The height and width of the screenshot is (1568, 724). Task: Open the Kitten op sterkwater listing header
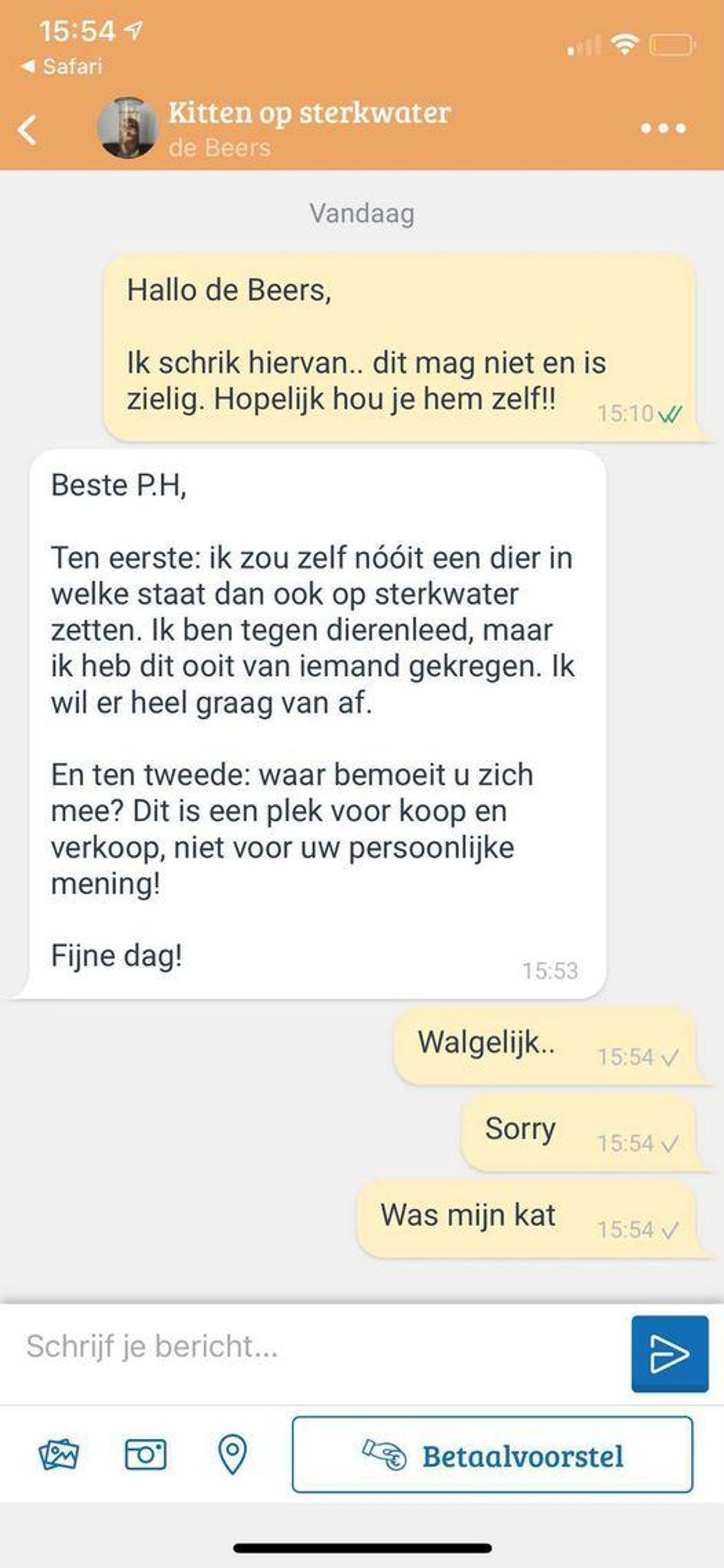[x=309, y=113]
